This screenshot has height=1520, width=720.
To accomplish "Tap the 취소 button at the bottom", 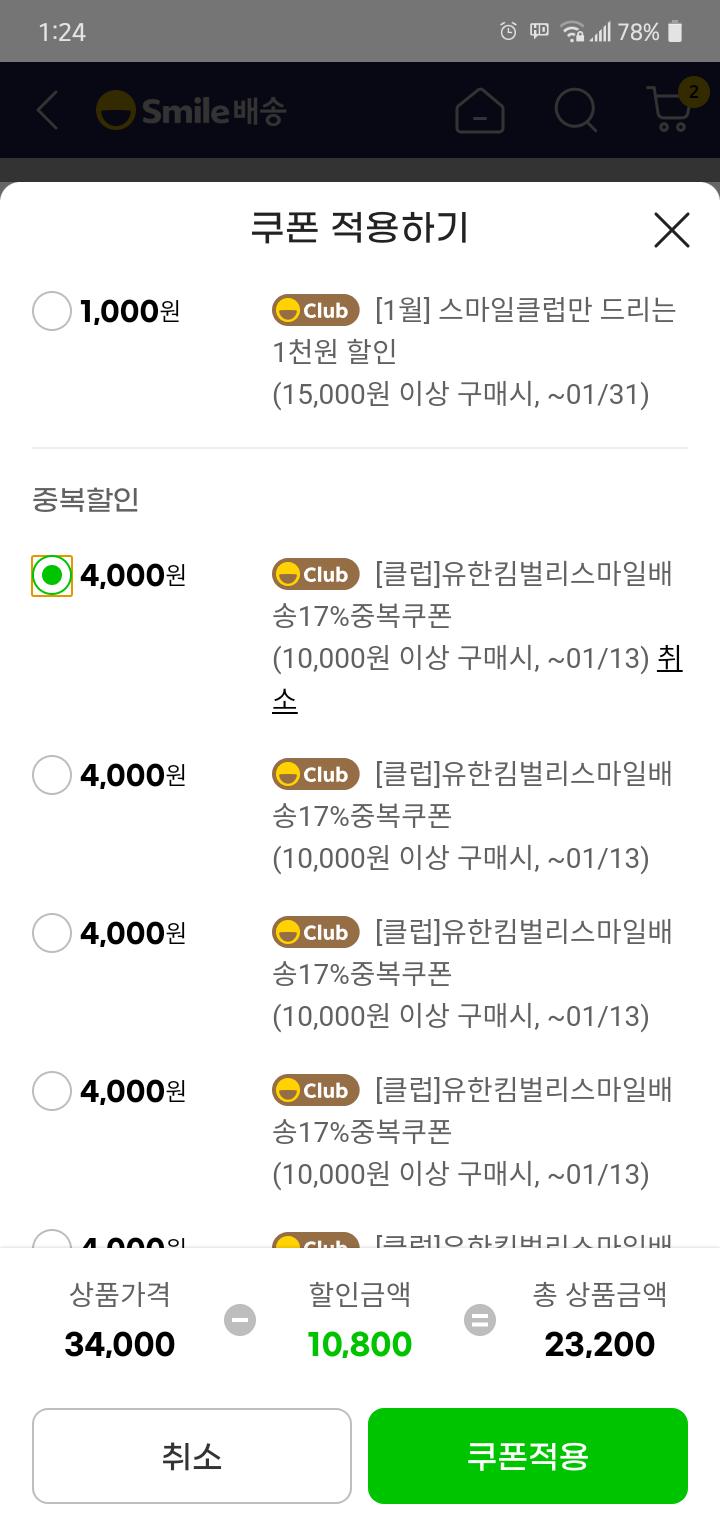I will click(192, 1456).
